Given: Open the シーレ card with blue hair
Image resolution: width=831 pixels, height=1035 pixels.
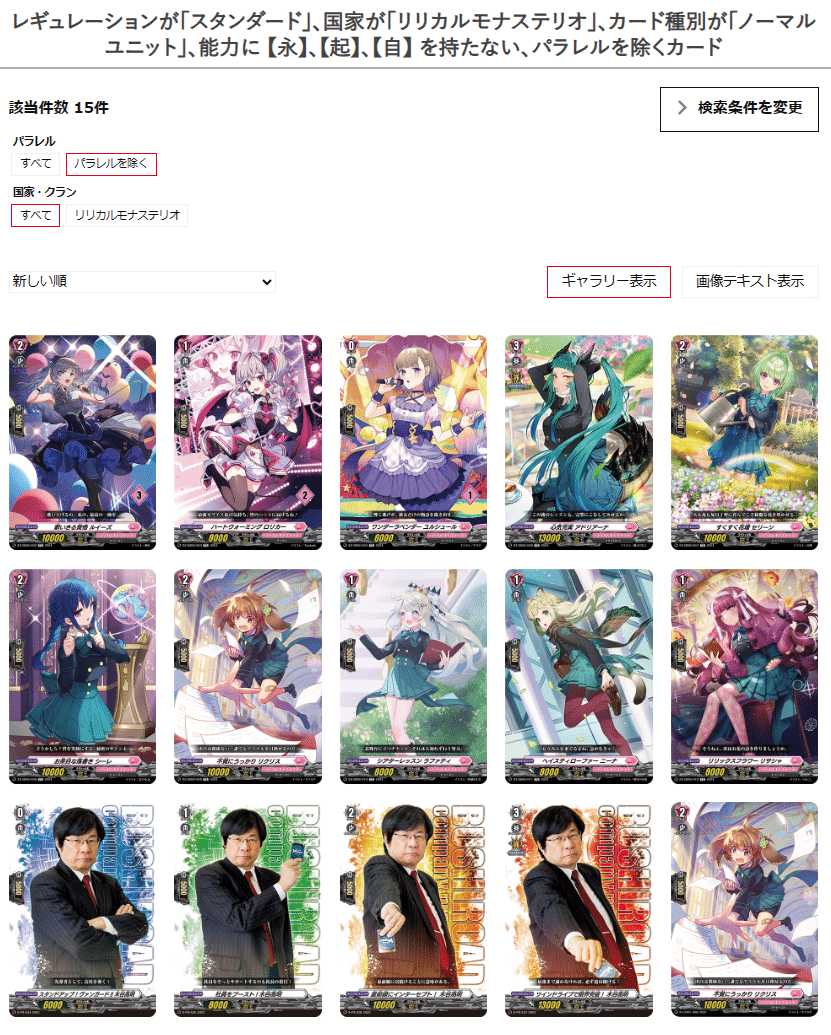Looking at the screenshot, I should coord(83,676).
